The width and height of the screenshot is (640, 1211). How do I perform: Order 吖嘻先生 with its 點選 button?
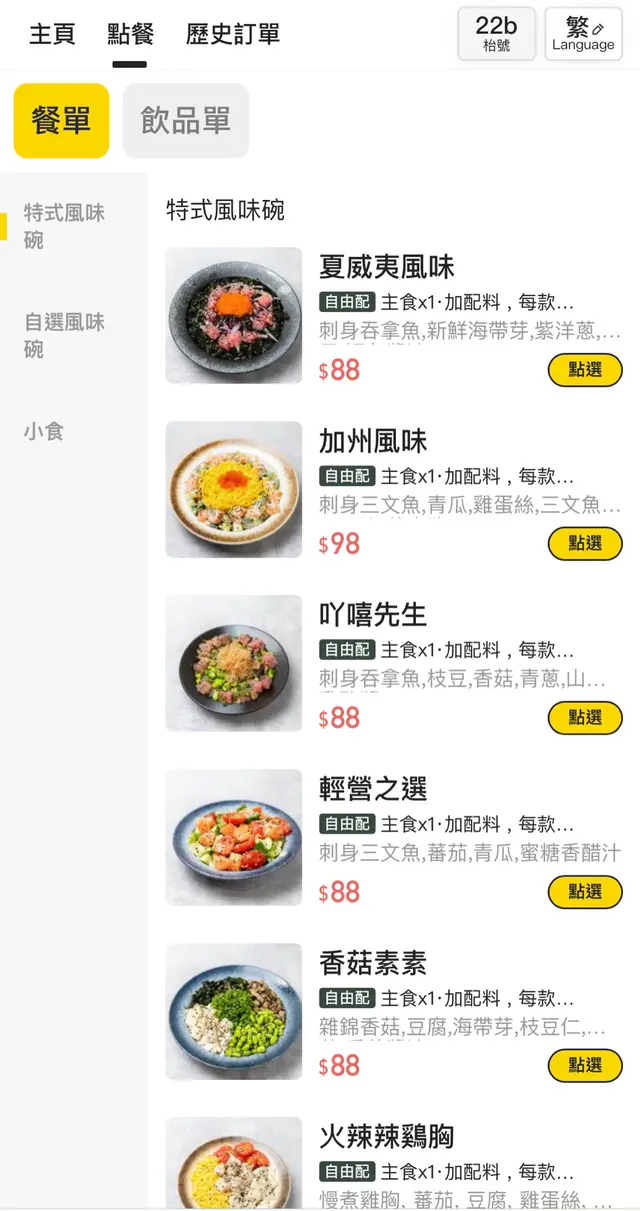(585, 718)
